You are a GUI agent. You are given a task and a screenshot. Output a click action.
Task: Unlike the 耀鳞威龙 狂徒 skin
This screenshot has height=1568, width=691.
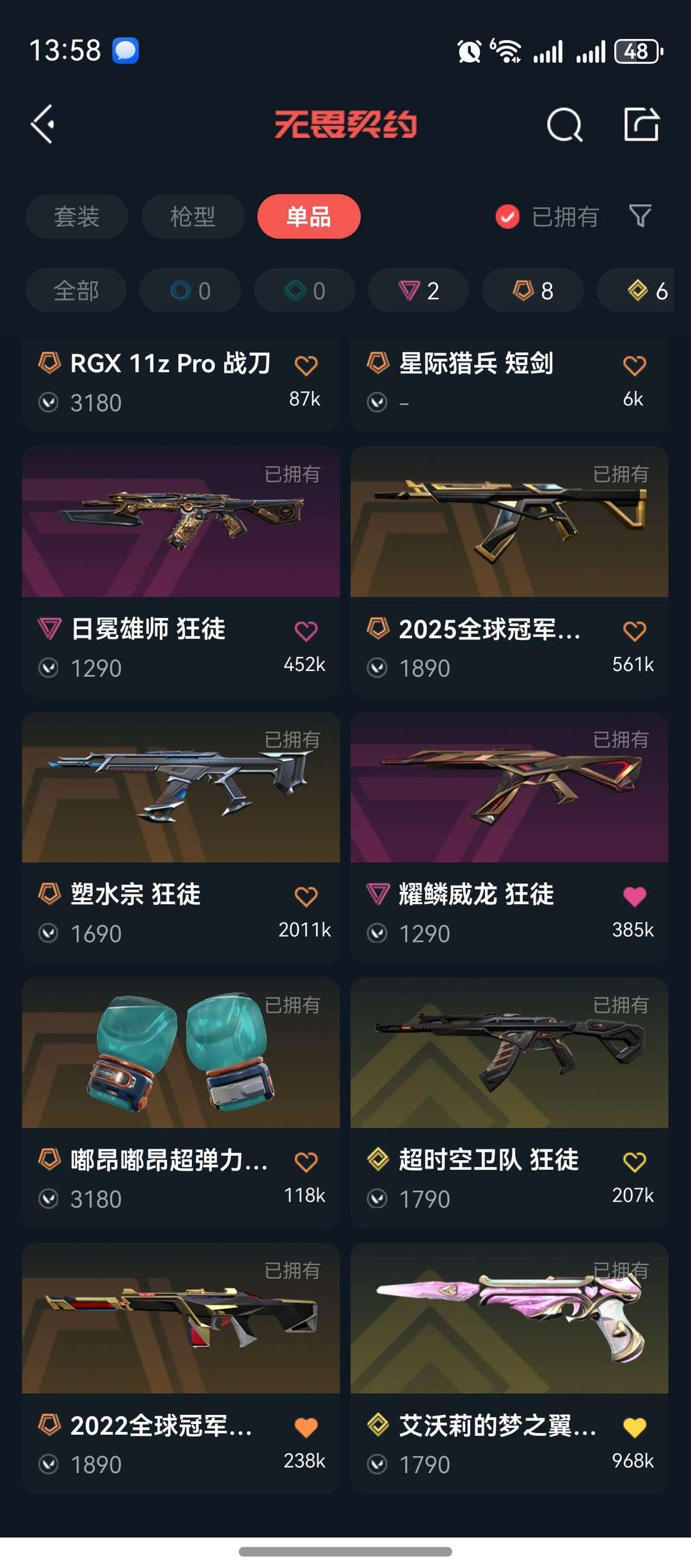(x=634, y=896)
